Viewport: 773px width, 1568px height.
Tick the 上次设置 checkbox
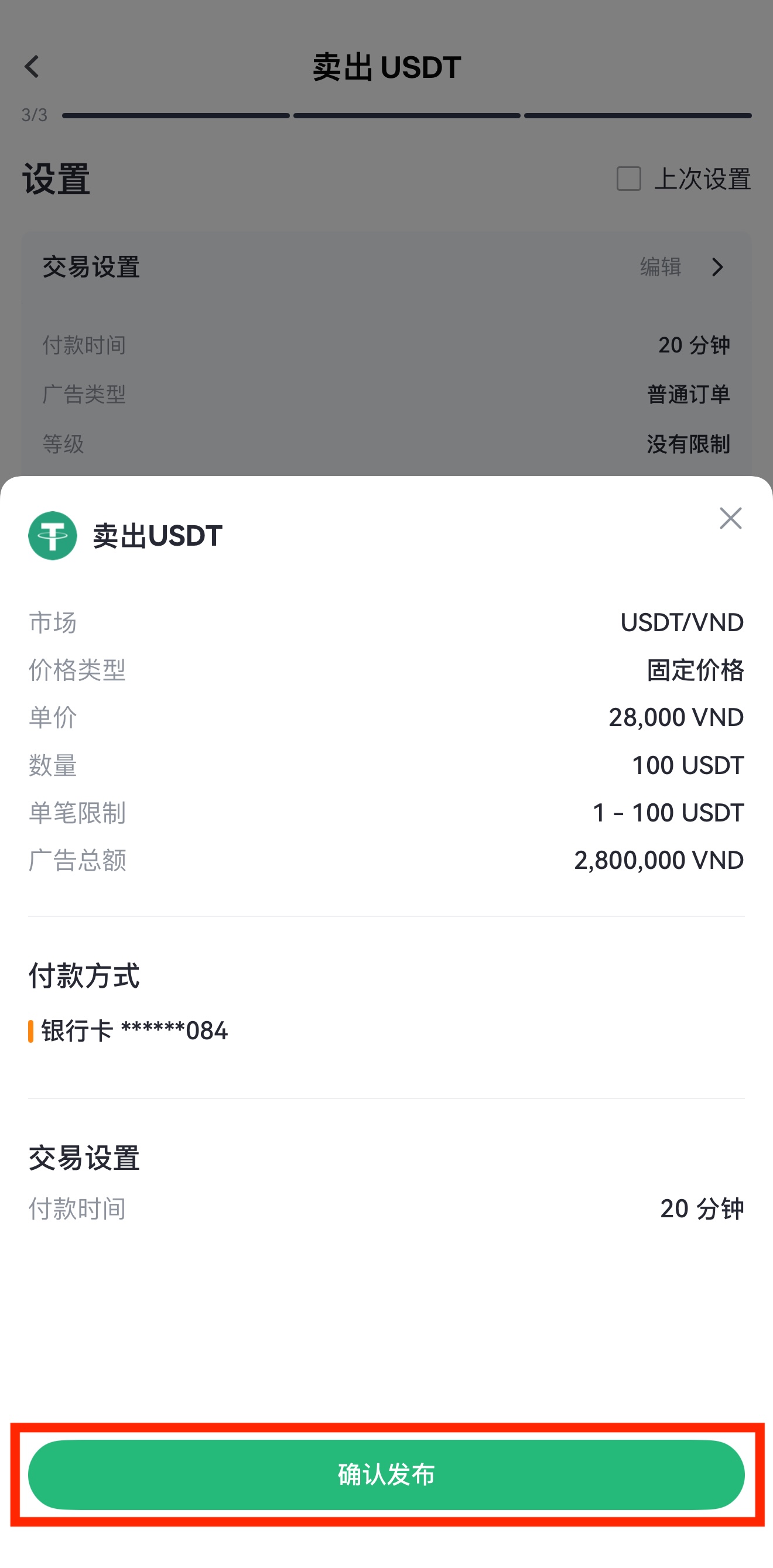tap(628, 179)
